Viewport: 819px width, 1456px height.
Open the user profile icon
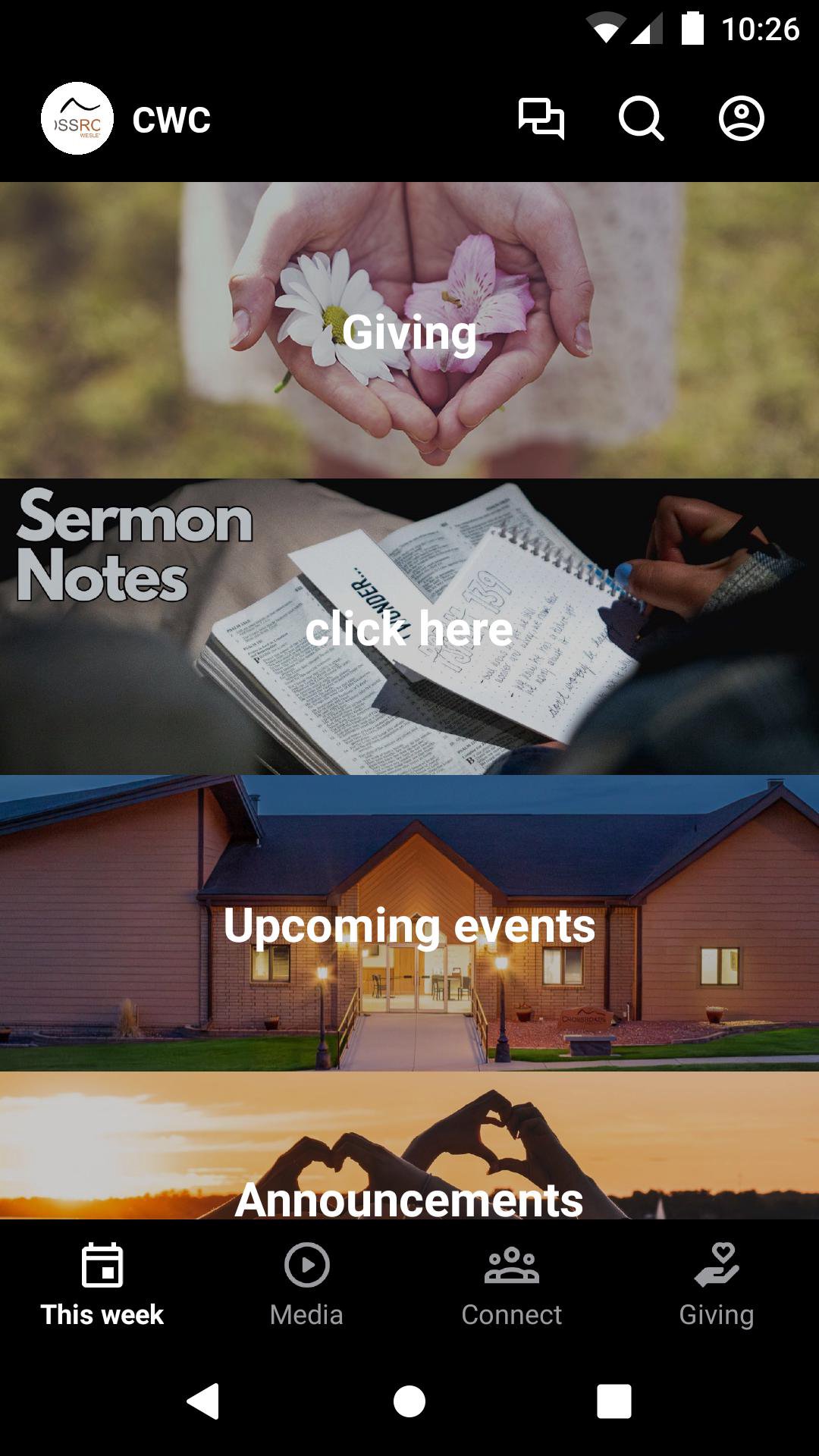pyautogui.click(x=741, y=119)
